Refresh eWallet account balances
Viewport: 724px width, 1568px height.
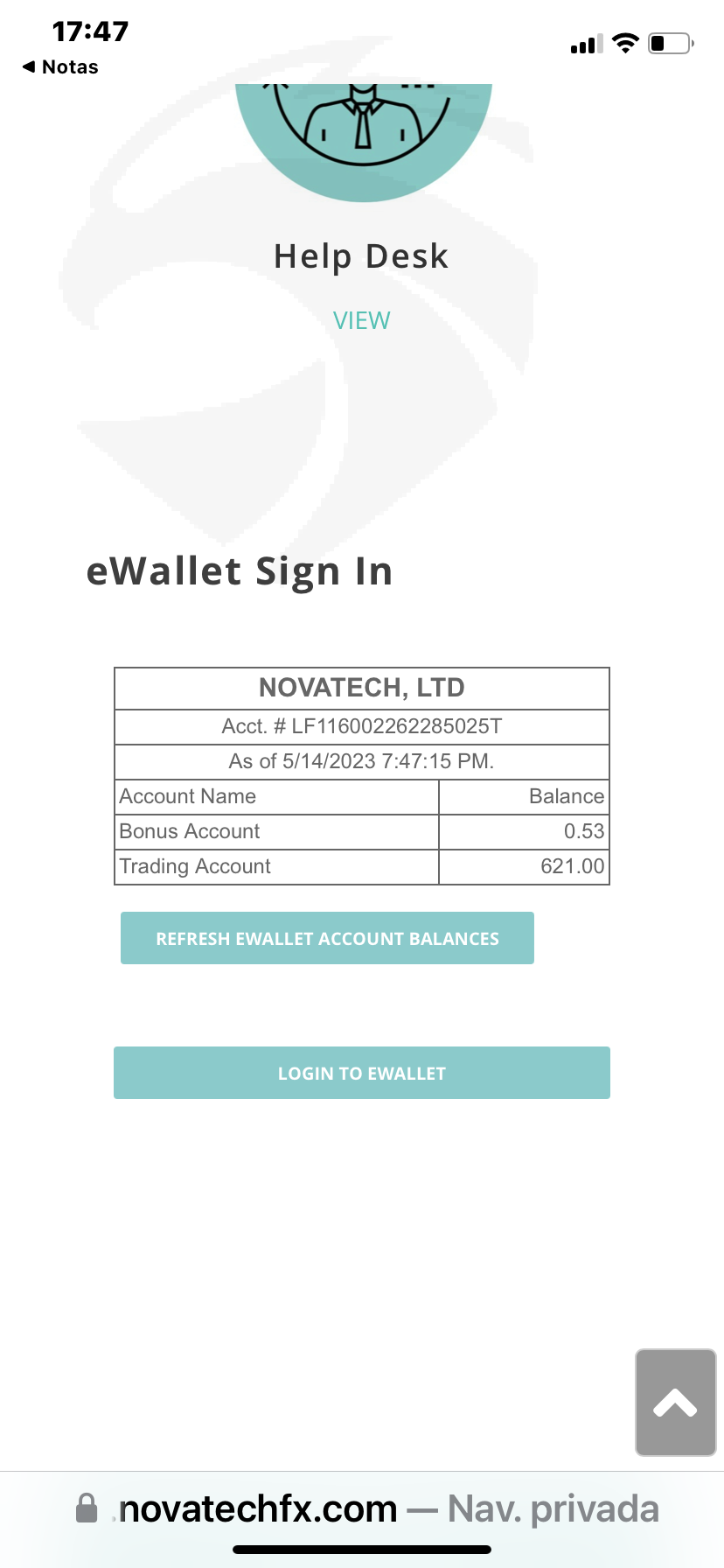click(x=327, y=938)
